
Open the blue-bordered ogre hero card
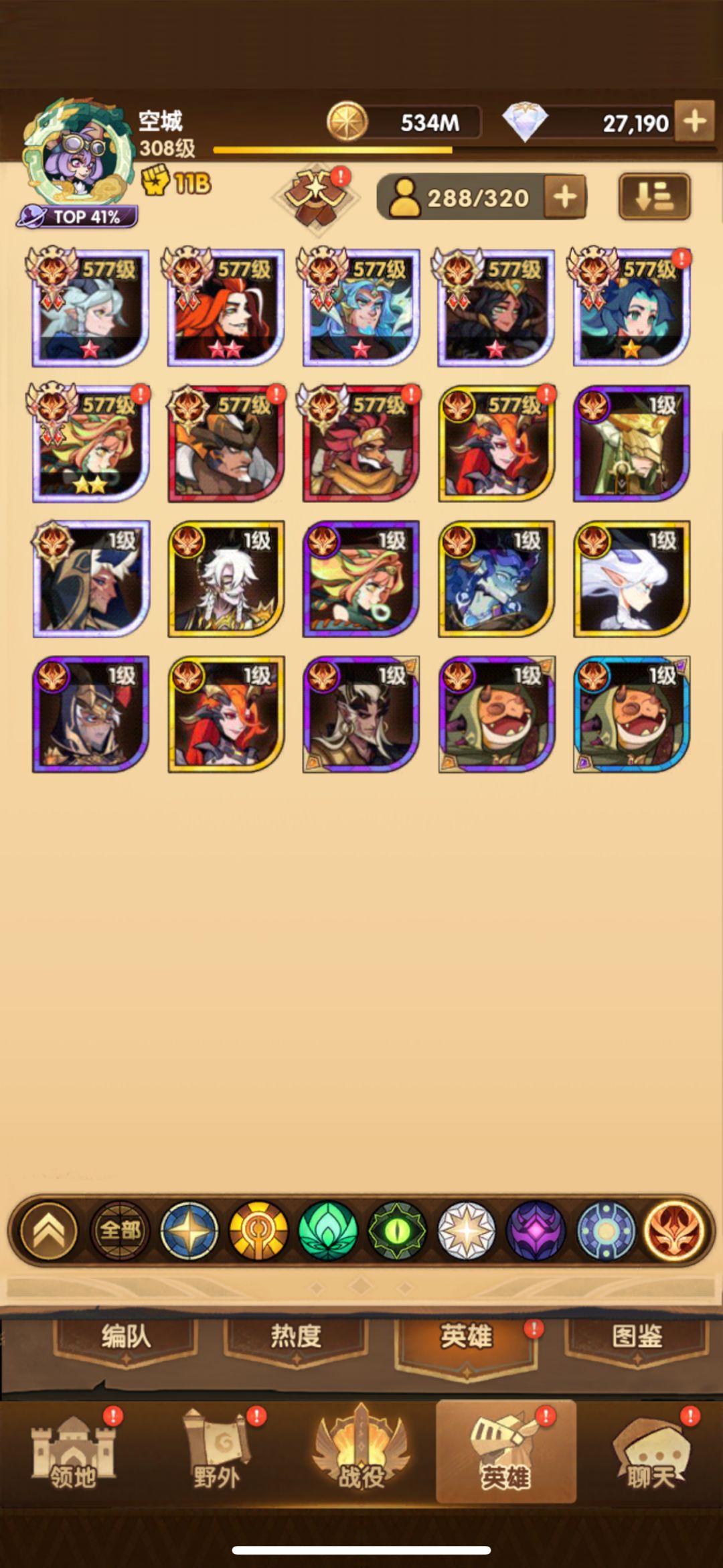[631, 715]
